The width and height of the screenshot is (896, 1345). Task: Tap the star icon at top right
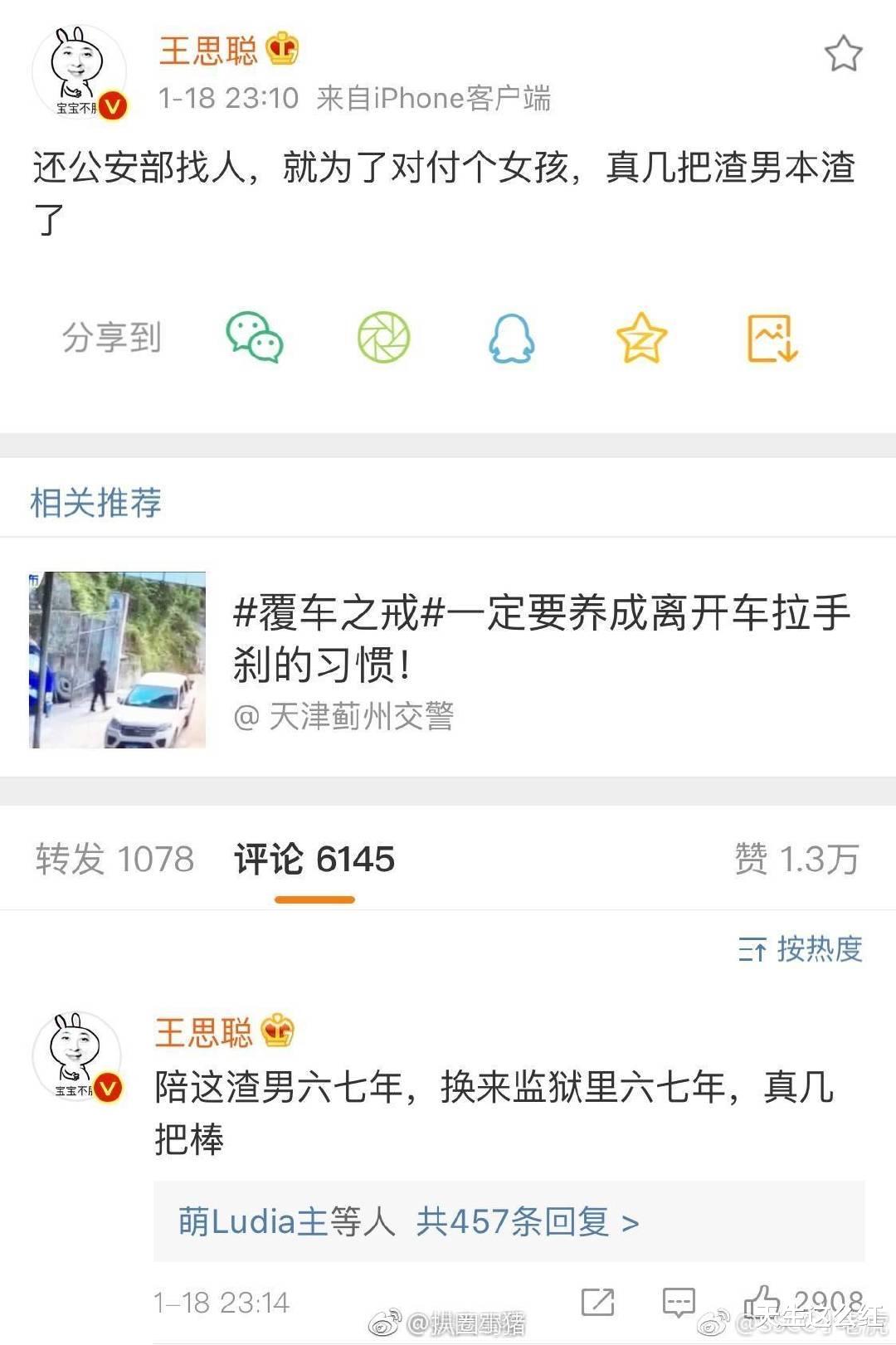844,51
